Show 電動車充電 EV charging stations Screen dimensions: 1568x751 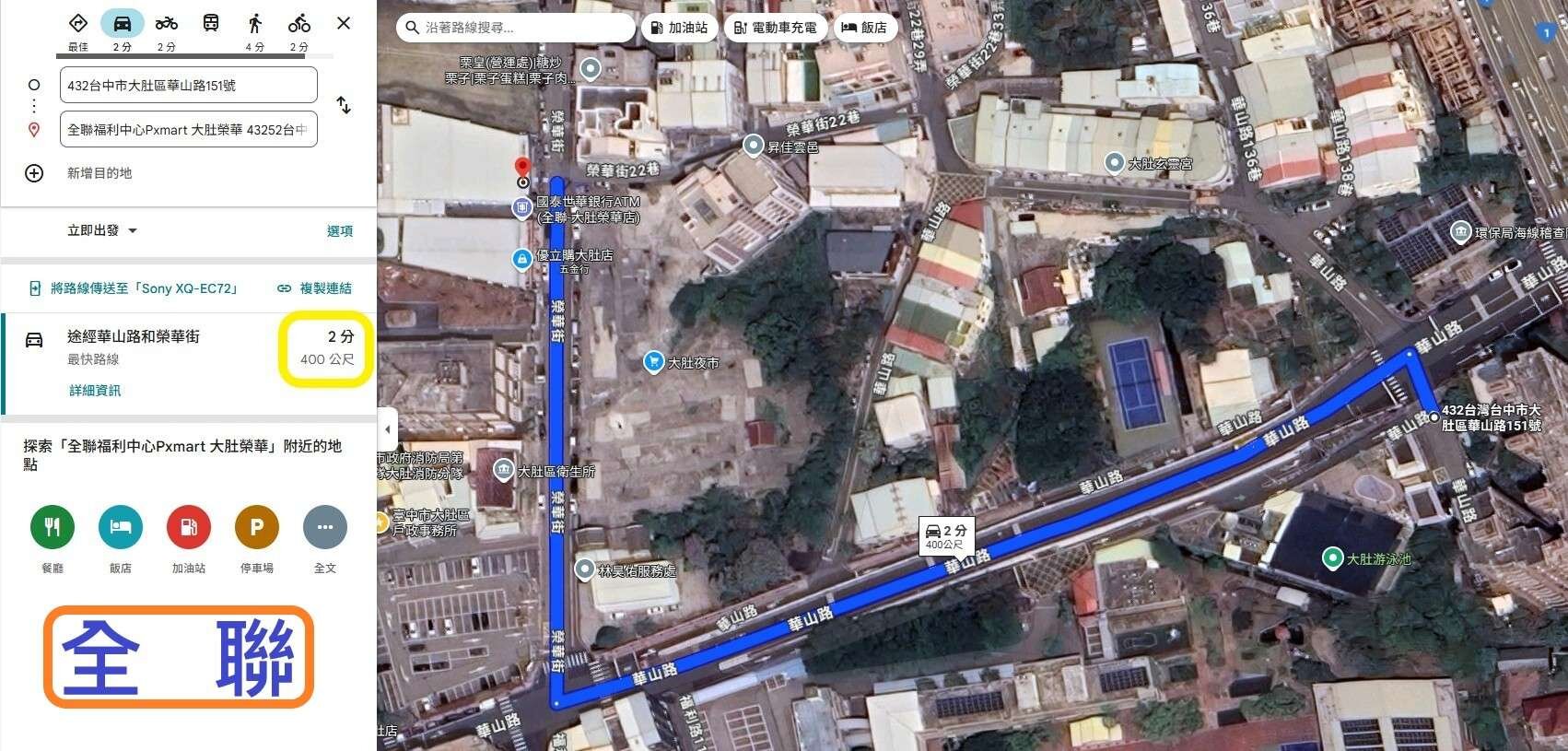pos(775,28)
